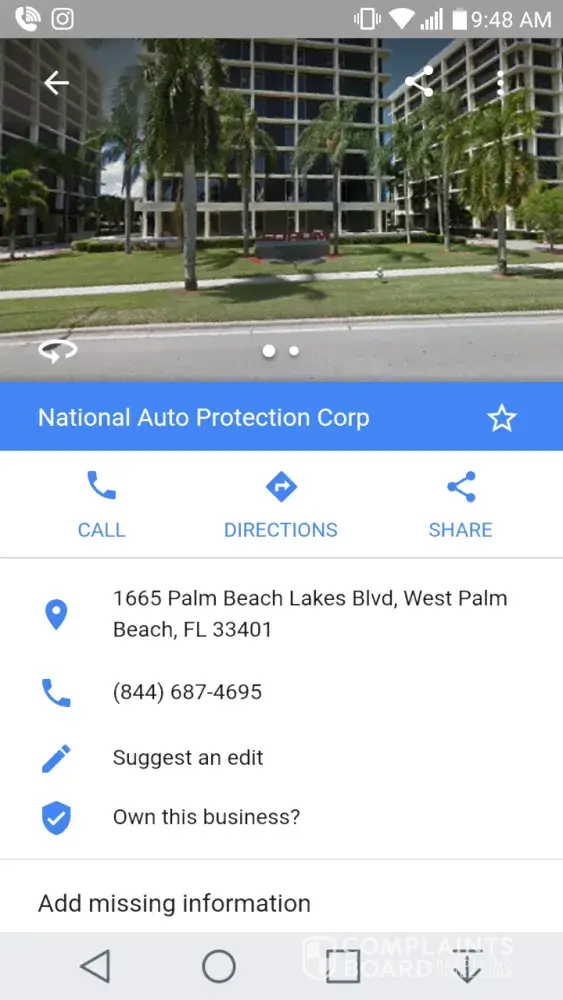Tap the CALL button

(101, 505)
